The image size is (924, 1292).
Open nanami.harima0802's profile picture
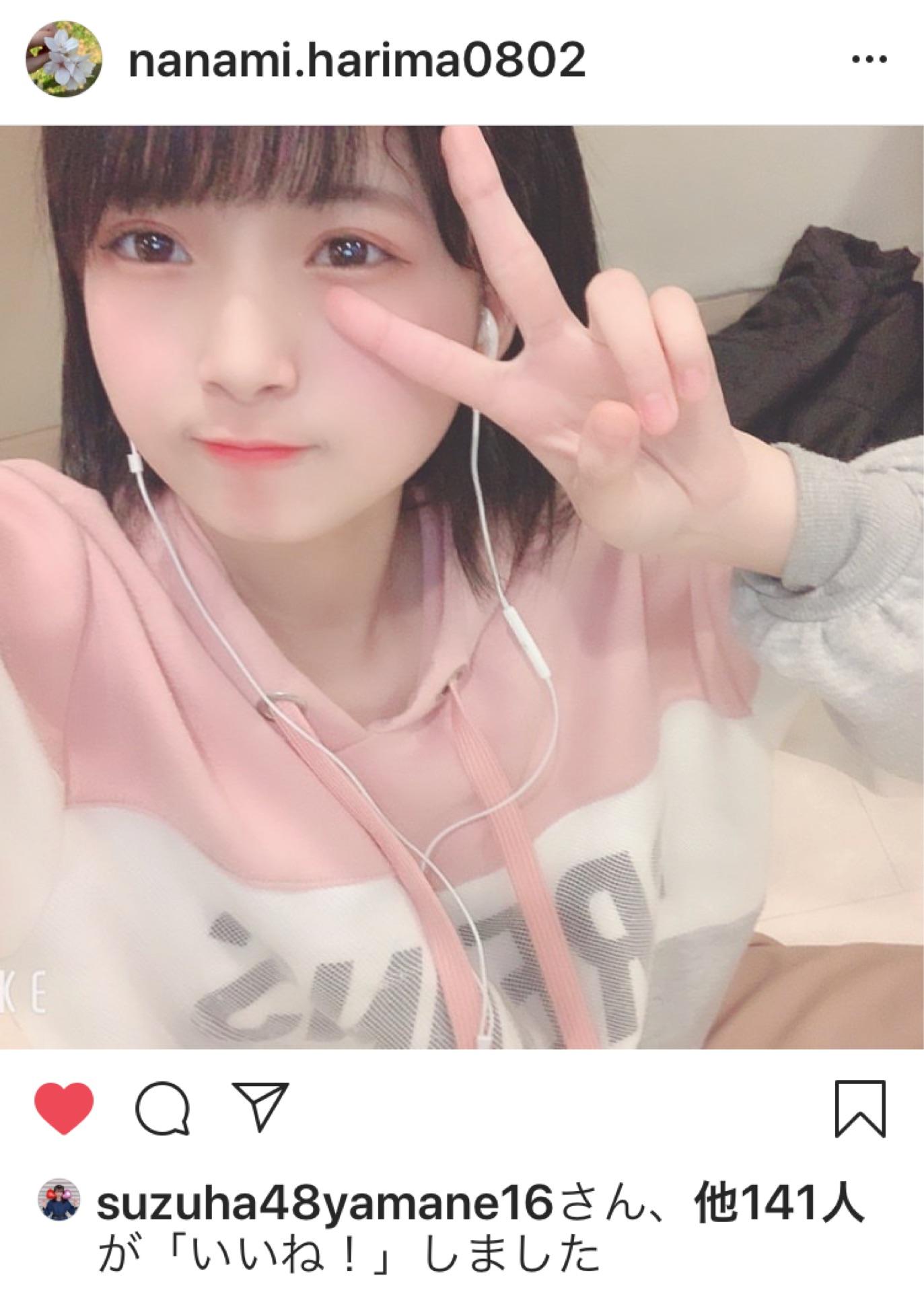(x=63, y=60)
